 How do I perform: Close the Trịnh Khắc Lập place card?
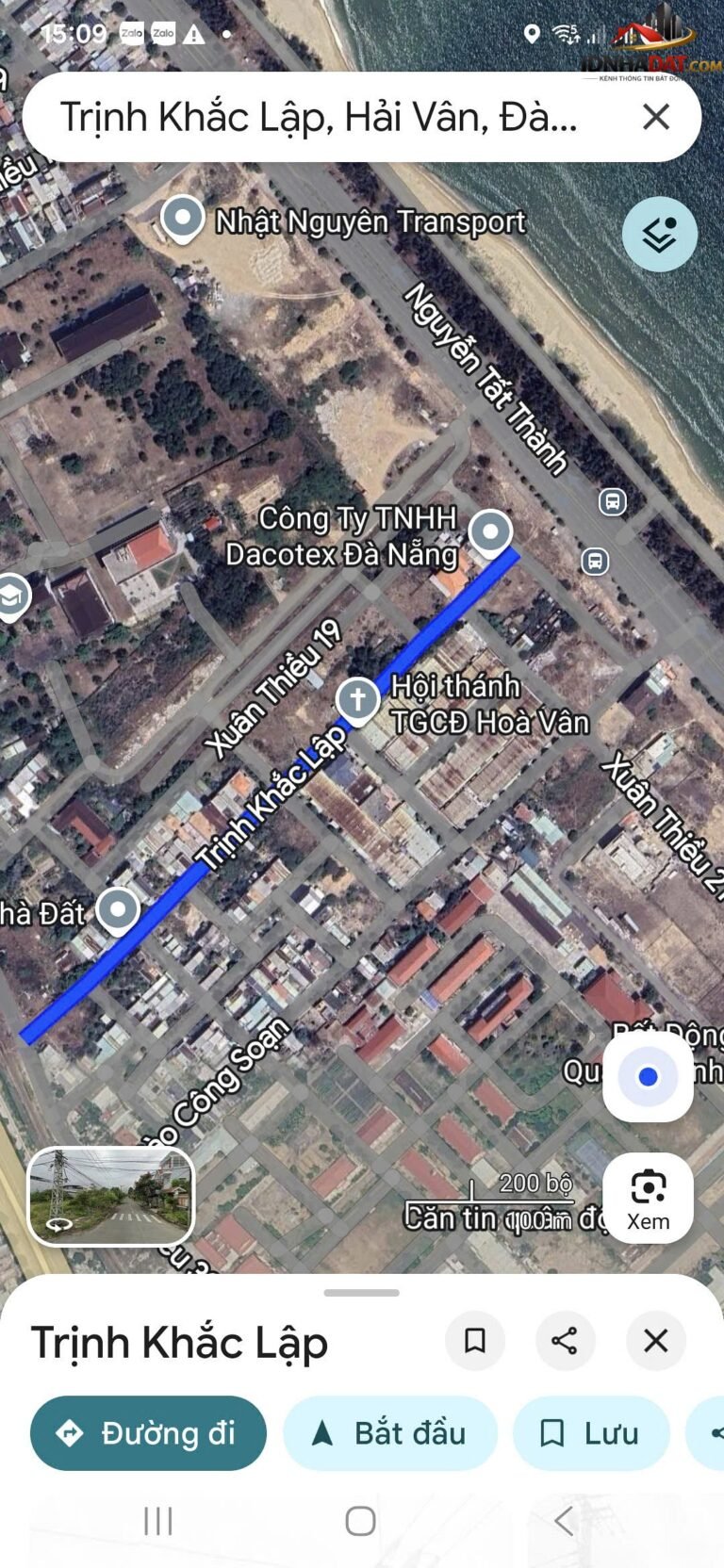point(655,1340)
